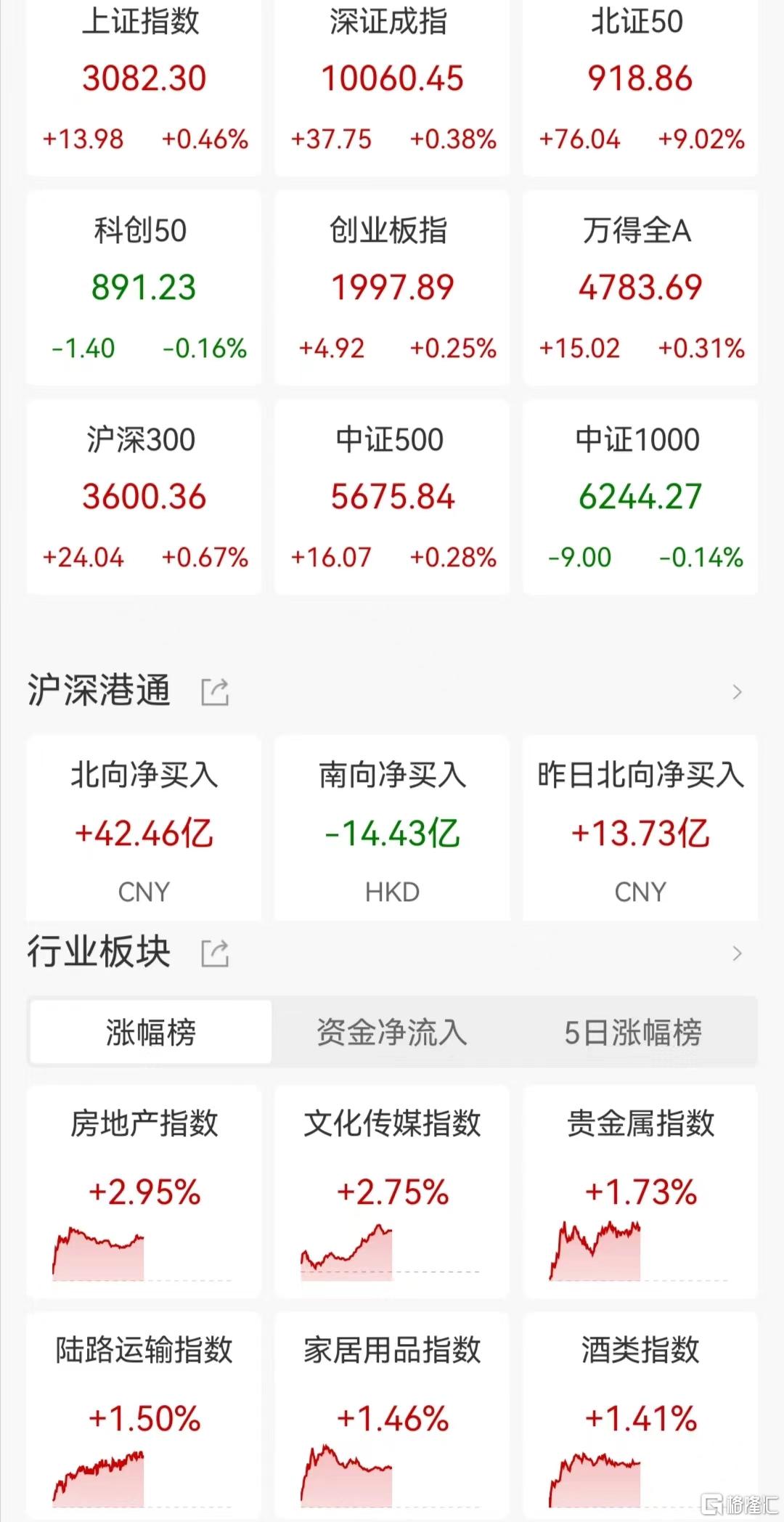Expand 沪深港通 with the chevron arrow
Image resolution: width=784 pixels, height=1522 pixels.
(738, 691)
